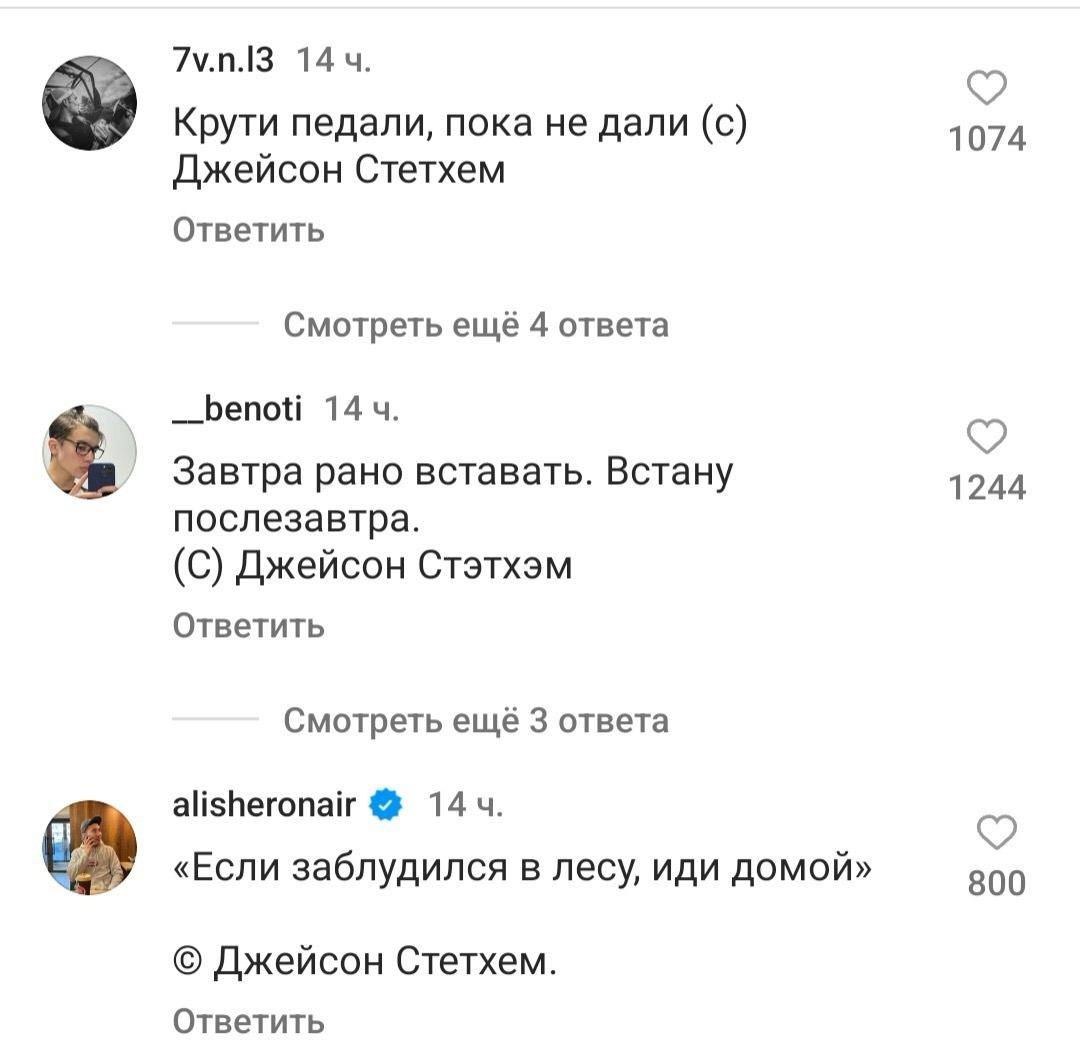This screenshot has height=1048, width=1080.
Task: Expand "Смотреть ещё 3 ответа" replies
Action: [x=476, y=720]
